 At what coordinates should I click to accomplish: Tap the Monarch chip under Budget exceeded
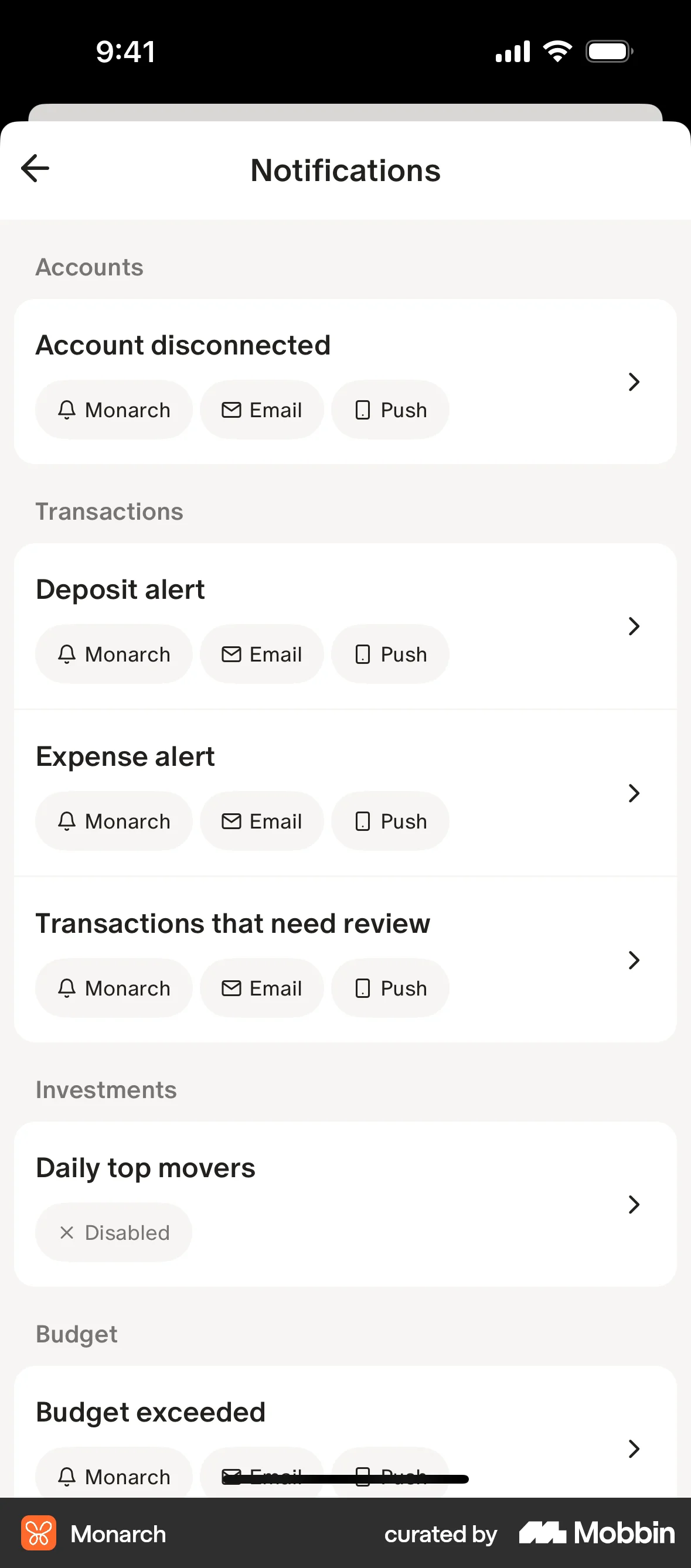113,1476
